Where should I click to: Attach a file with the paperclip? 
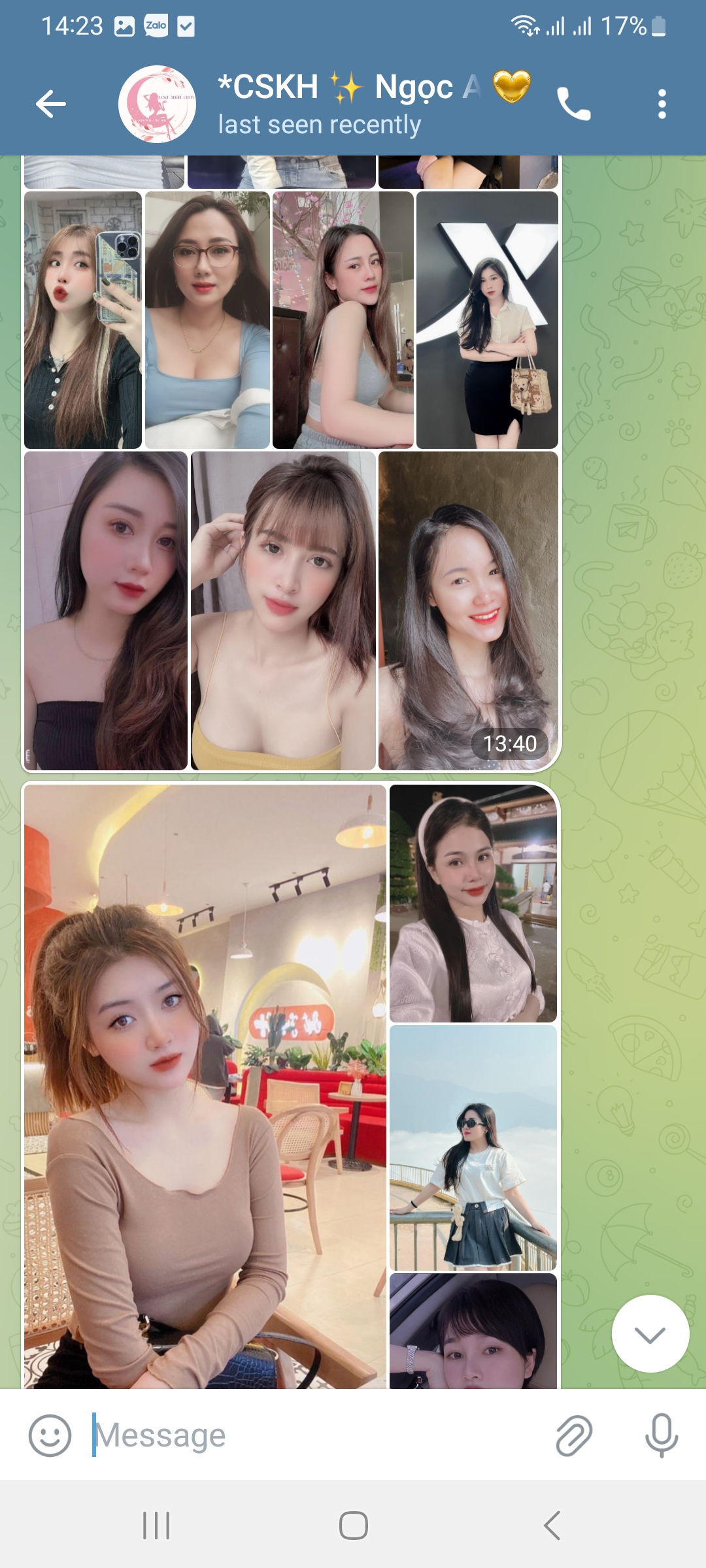point(574,1435)
